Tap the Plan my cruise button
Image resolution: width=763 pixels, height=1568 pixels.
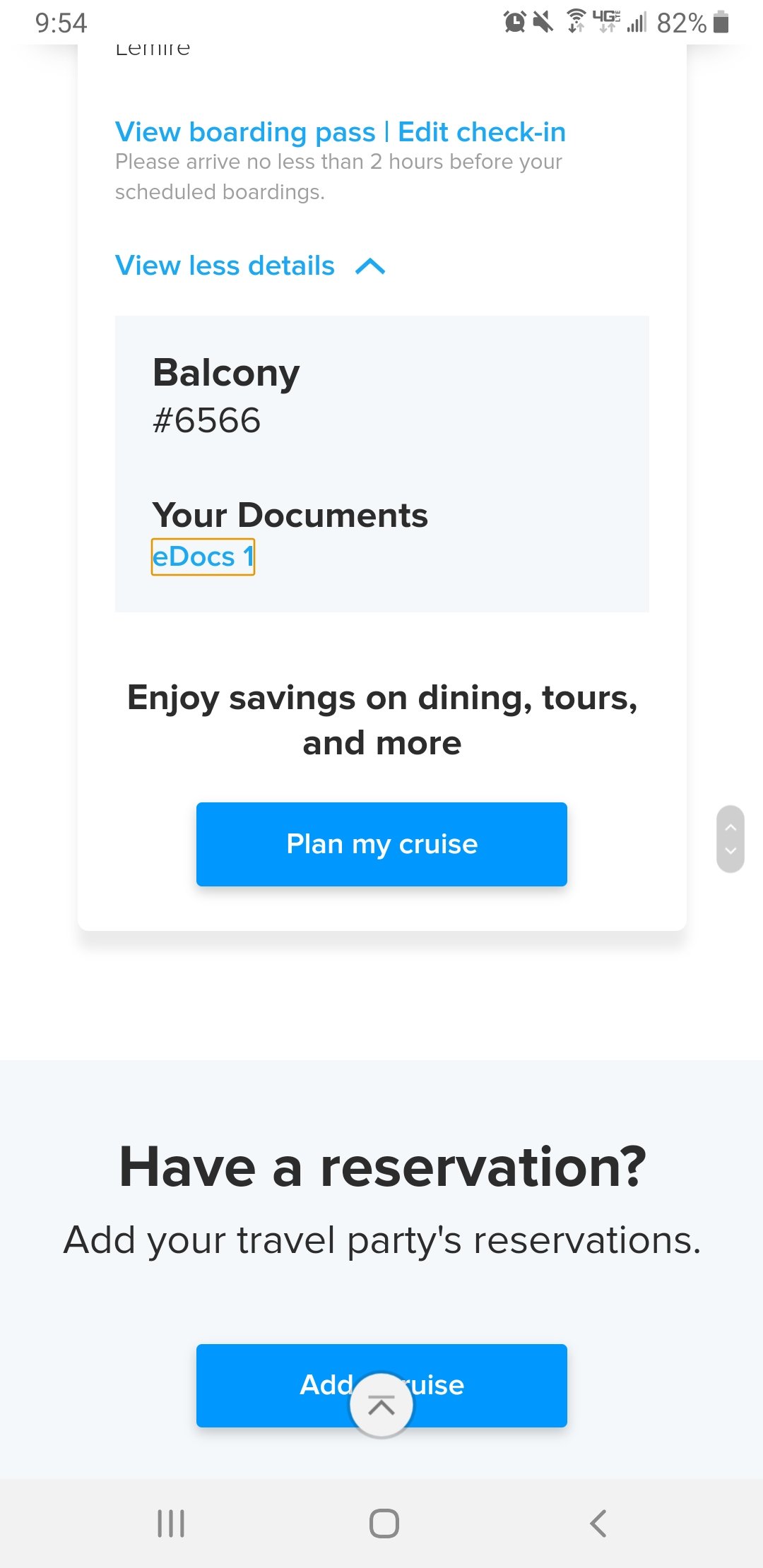(x=381, y=844)
